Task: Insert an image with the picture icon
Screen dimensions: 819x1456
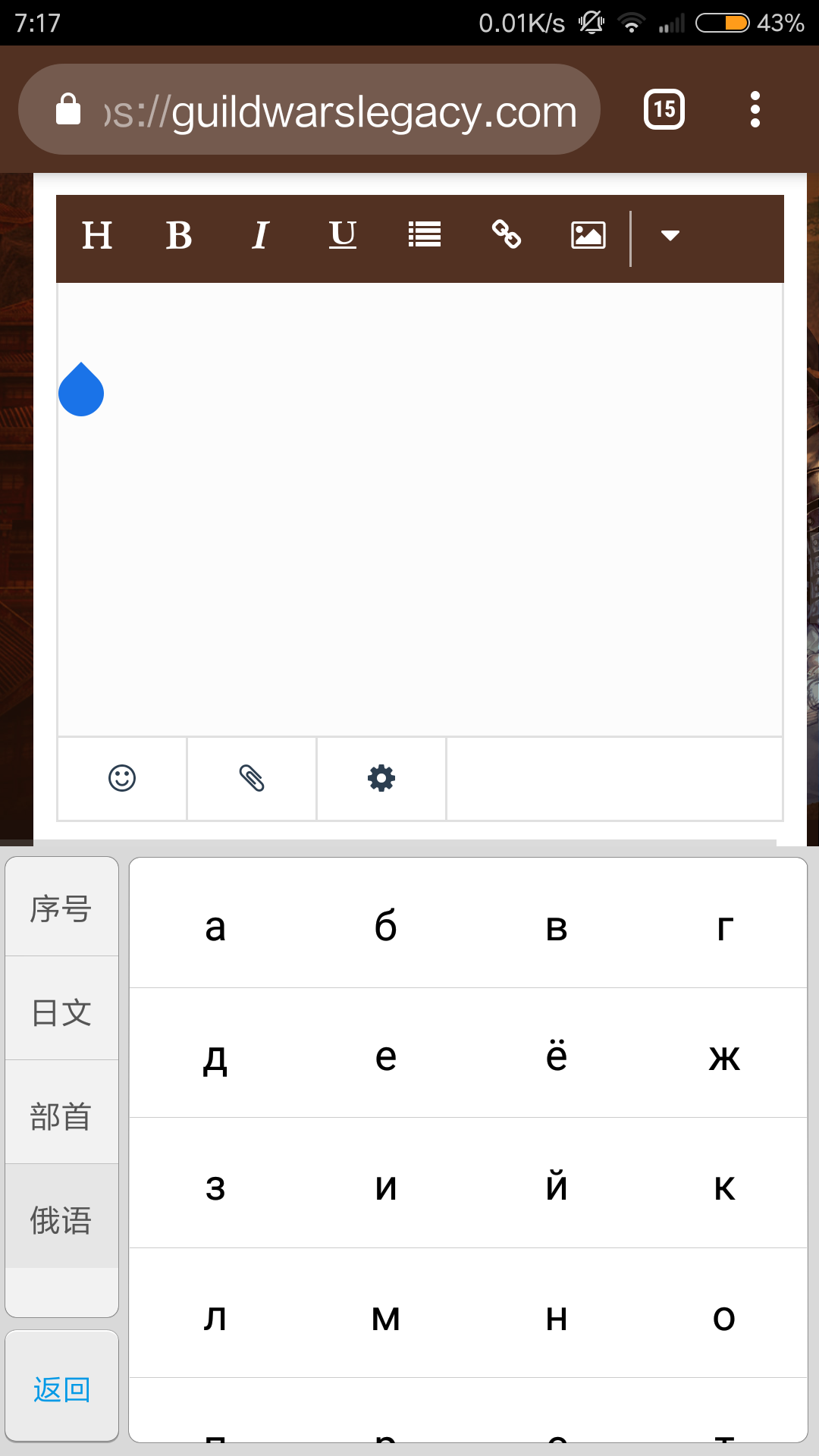Action: coord(588,235)
